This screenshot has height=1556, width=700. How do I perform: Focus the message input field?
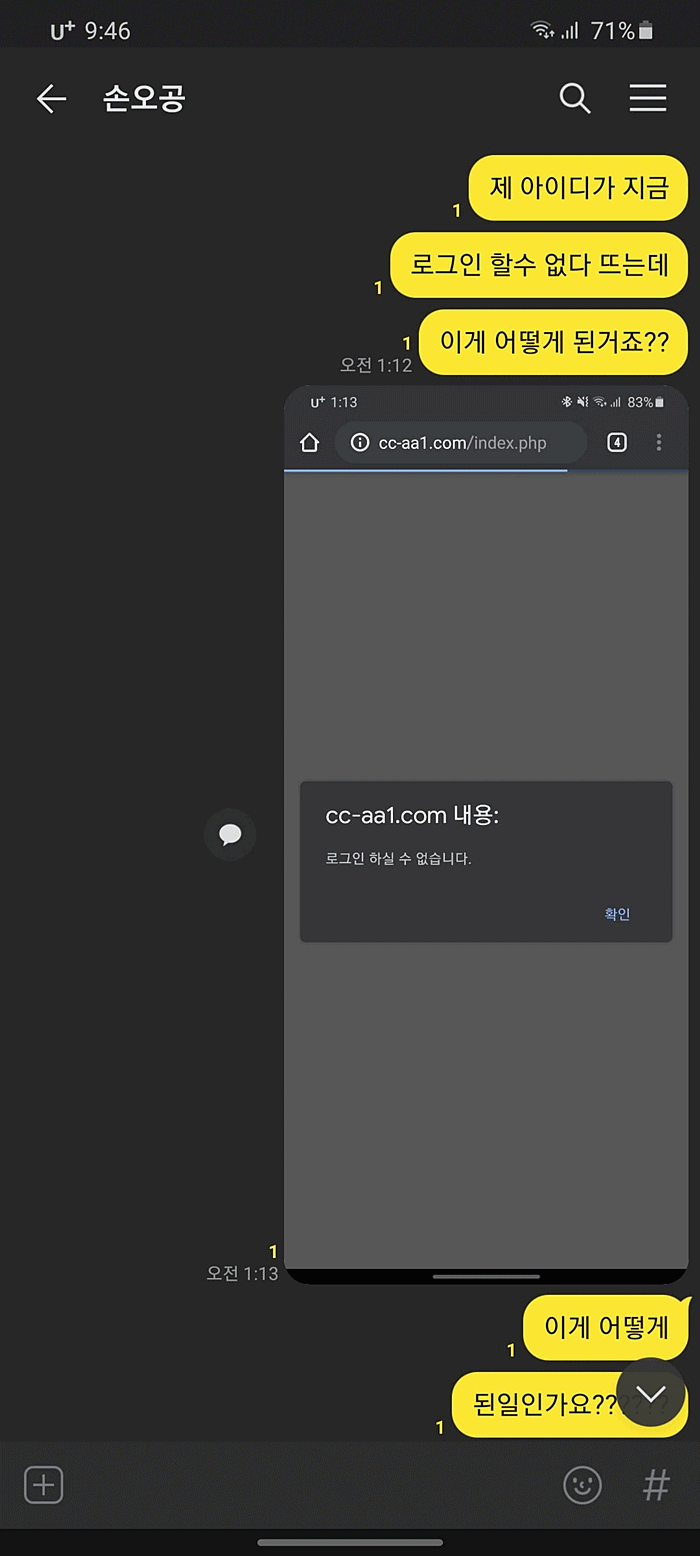tap(310, 1485)
